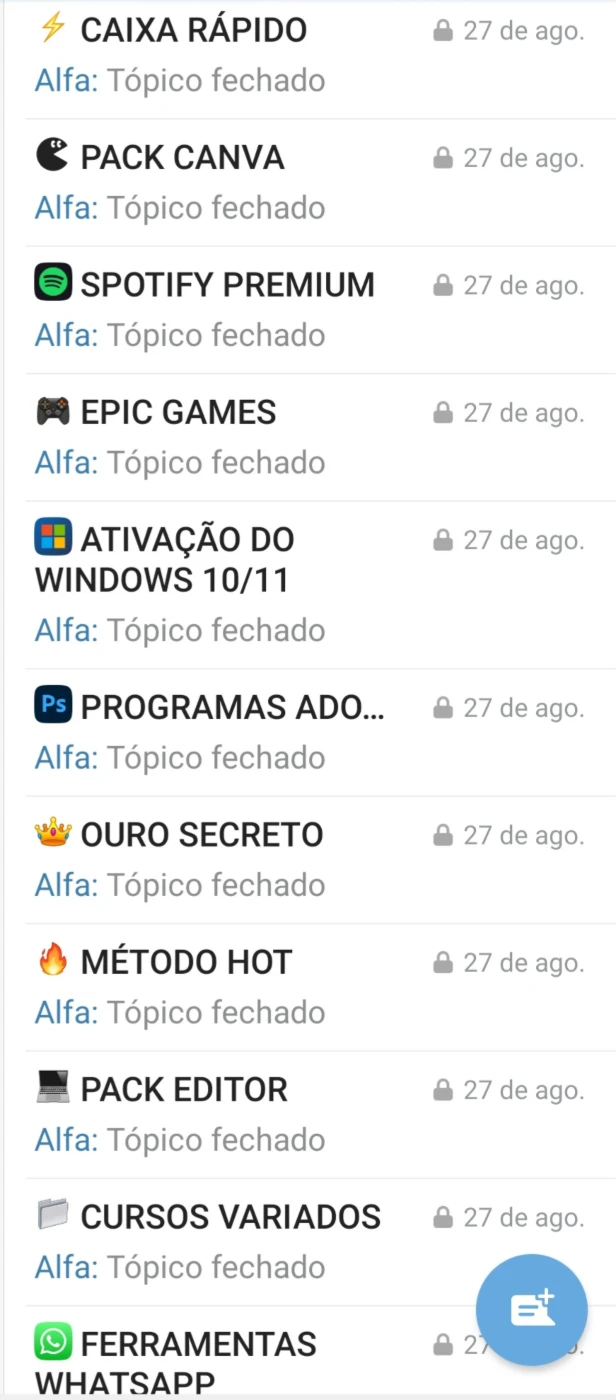Create a new topic with floating button
Viewport: 616px width, 1400px height.
click(x=531, y=1309)
